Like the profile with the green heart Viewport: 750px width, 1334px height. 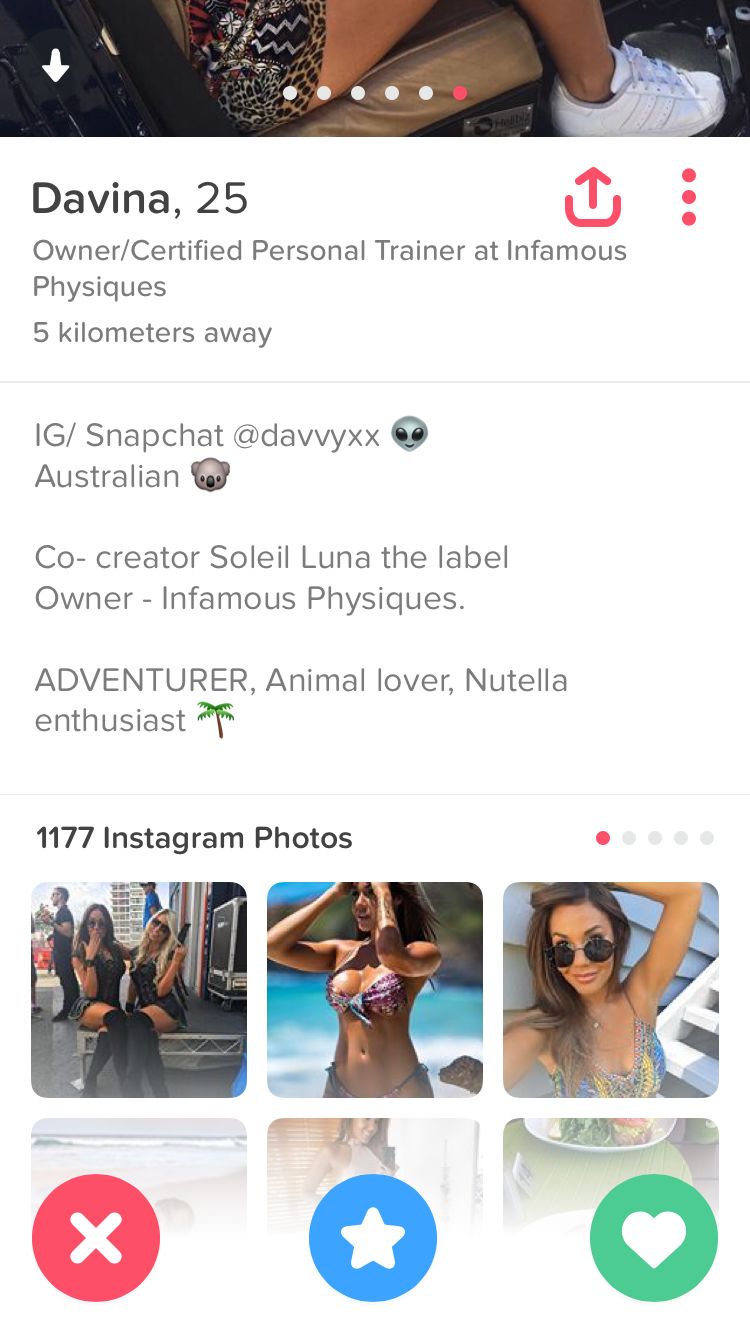(654, 1237)
